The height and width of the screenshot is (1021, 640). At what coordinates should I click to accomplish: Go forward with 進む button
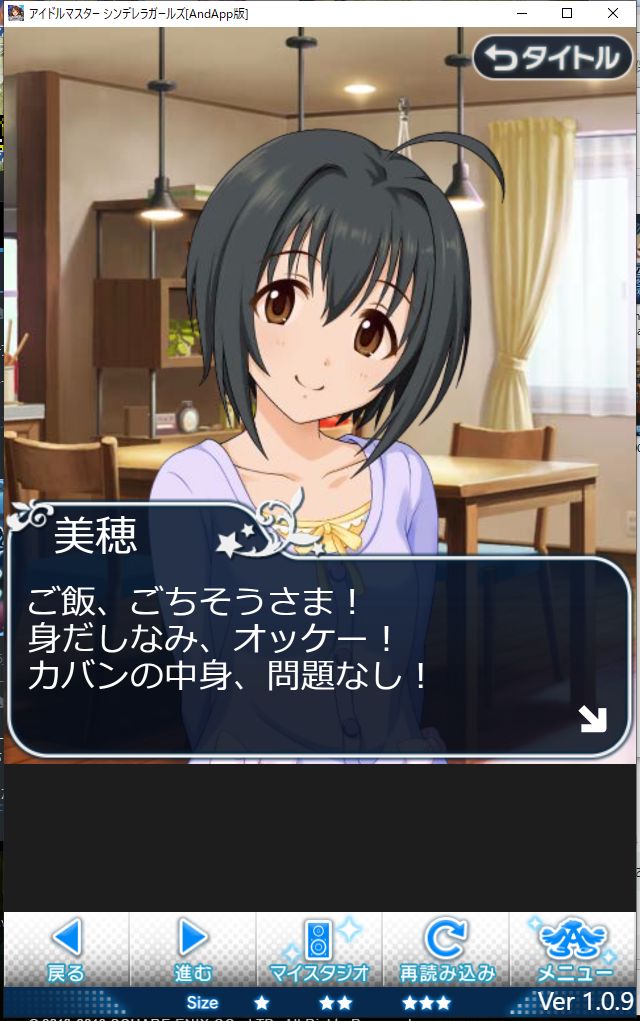point(193,950)
